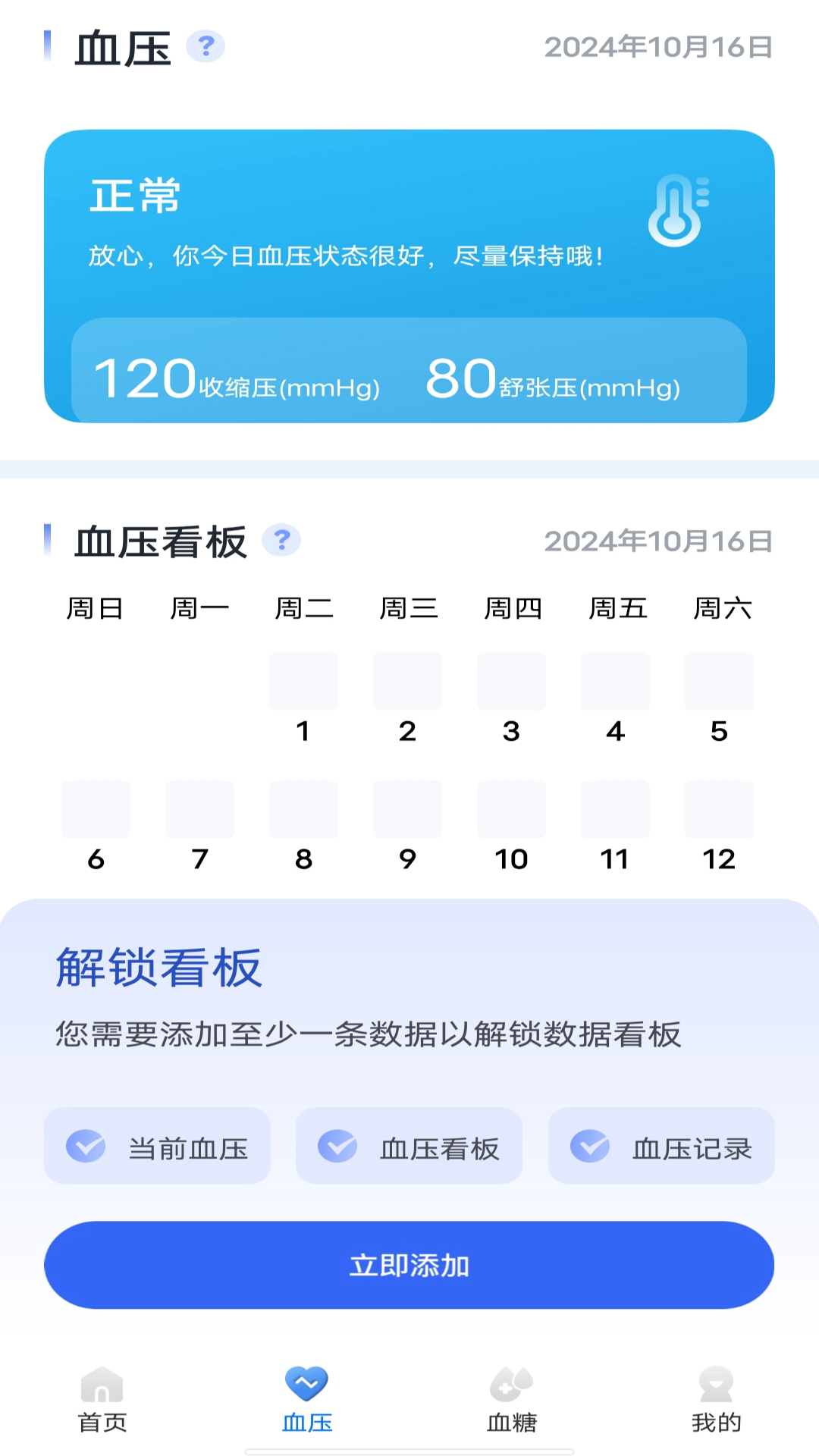This screenshot has width=819, height=1456.
Task: Open the help icon next to 血压看板
Action: (x=281, y=541)
